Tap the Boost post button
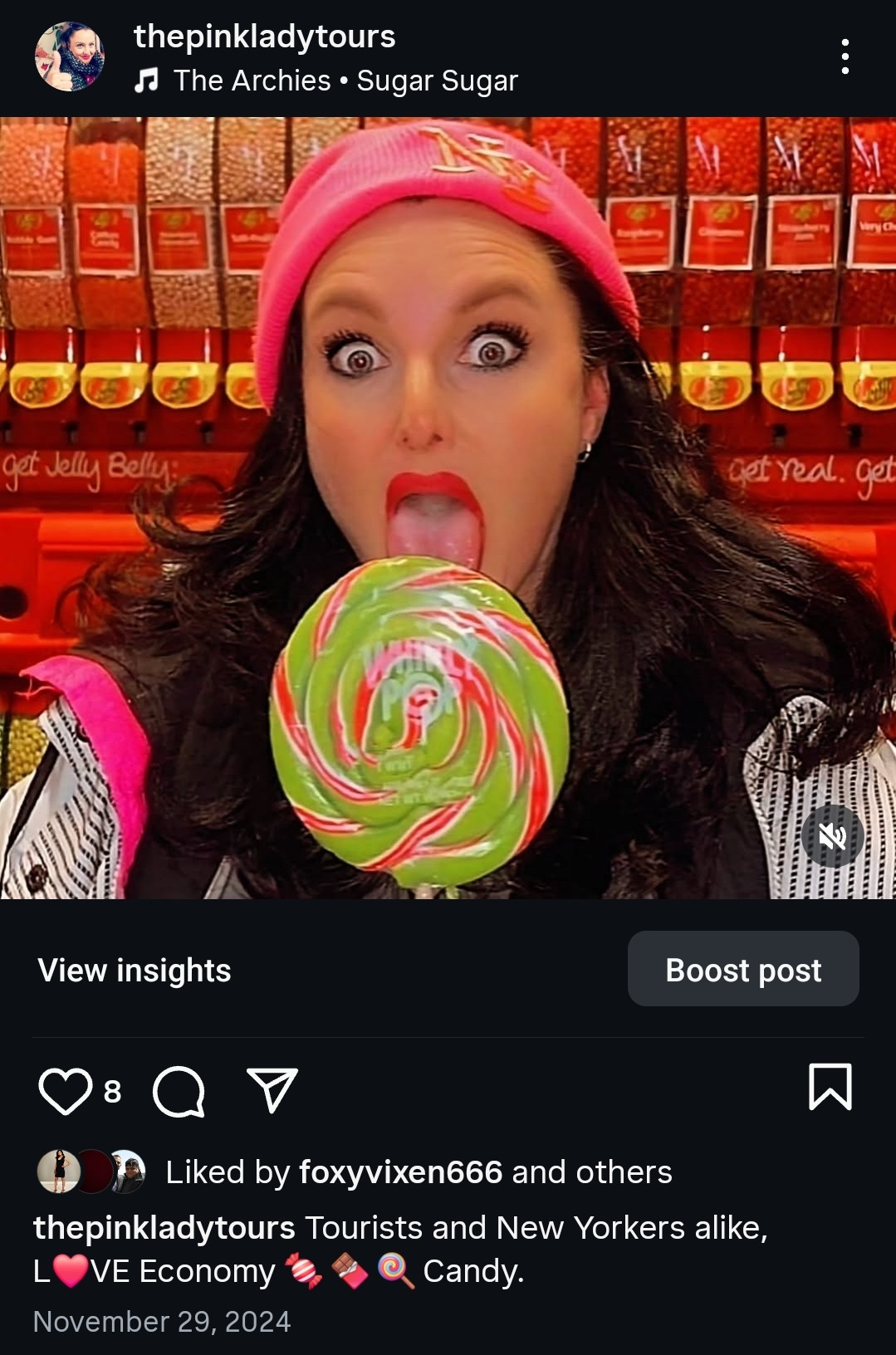 coord(742,969)
